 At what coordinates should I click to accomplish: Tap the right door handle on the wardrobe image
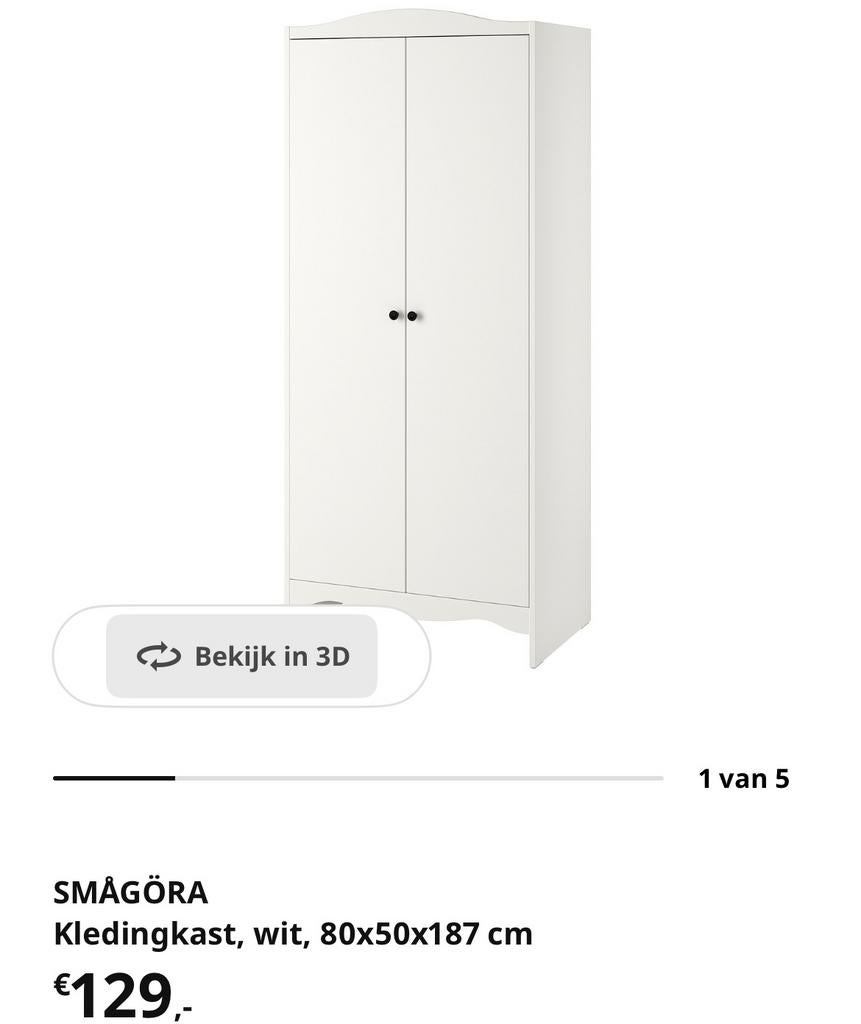[414, 315]
